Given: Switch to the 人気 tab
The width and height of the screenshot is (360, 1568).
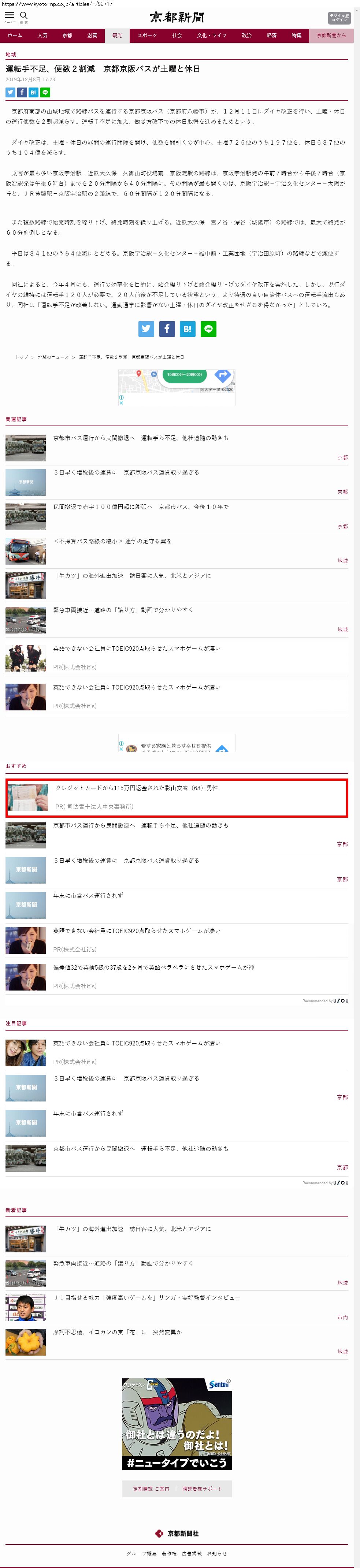Looking at the screenshot, I should pyautogui.click(x=42, y=35).
